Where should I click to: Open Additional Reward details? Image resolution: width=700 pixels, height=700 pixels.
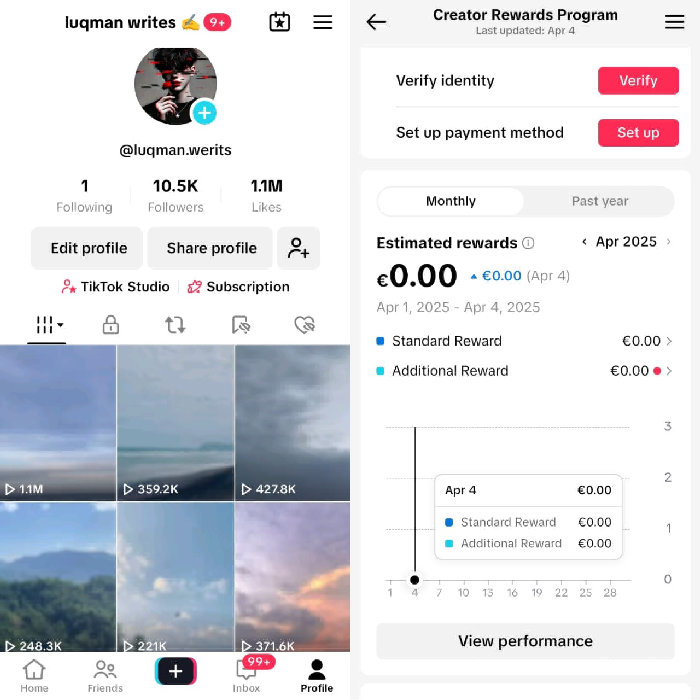point(668,371)
